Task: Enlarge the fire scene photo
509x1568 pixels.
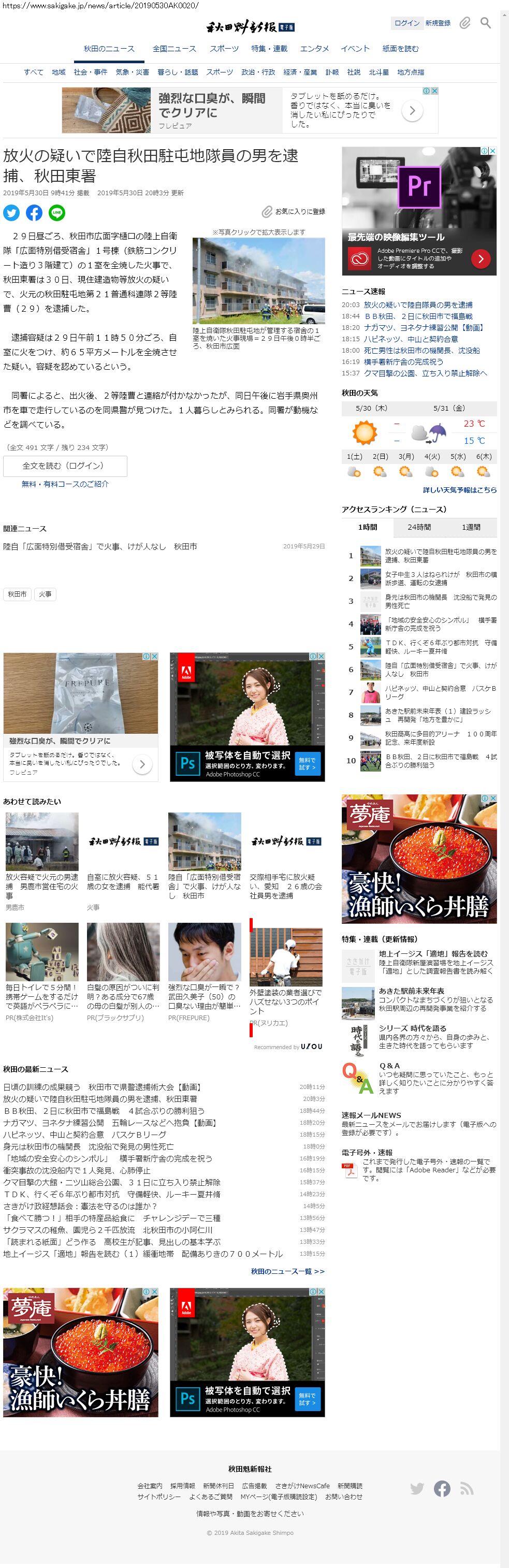Action: pyautogui.click(x=259, y=281)
